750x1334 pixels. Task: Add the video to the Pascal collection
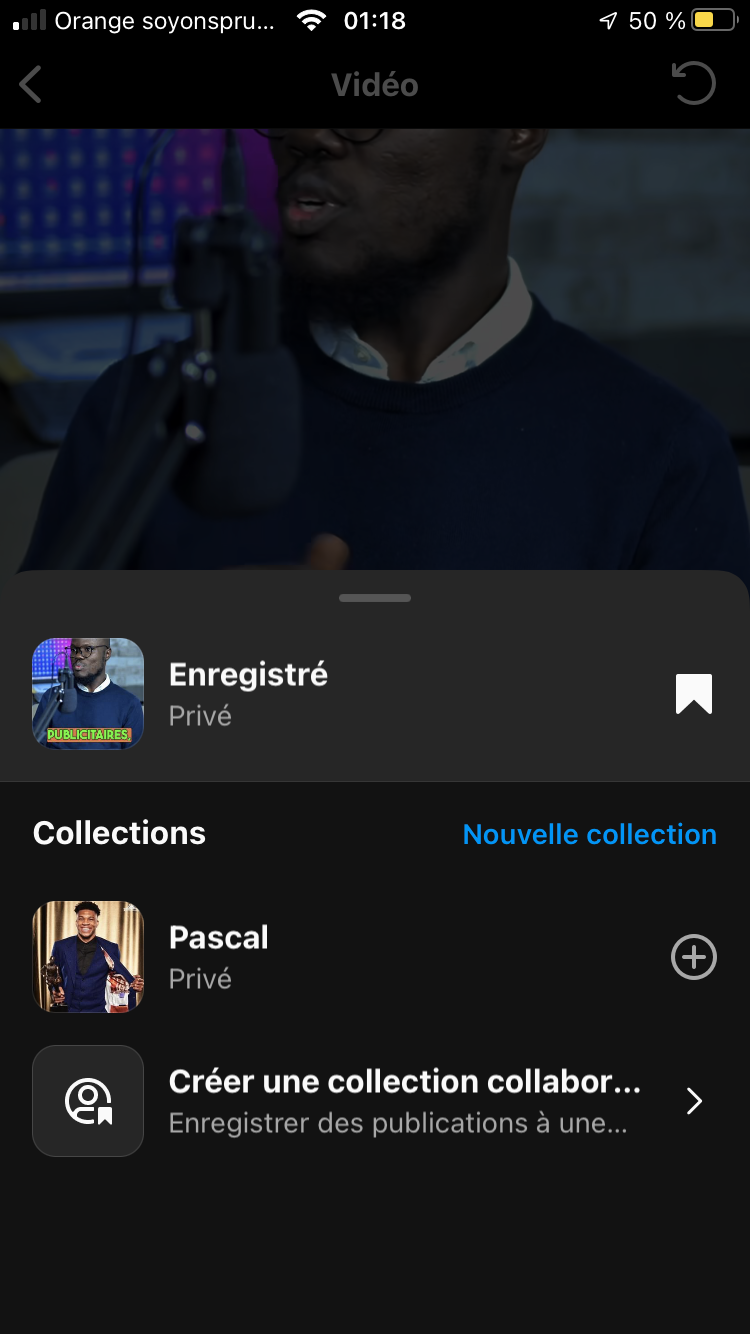coord(693,958)
